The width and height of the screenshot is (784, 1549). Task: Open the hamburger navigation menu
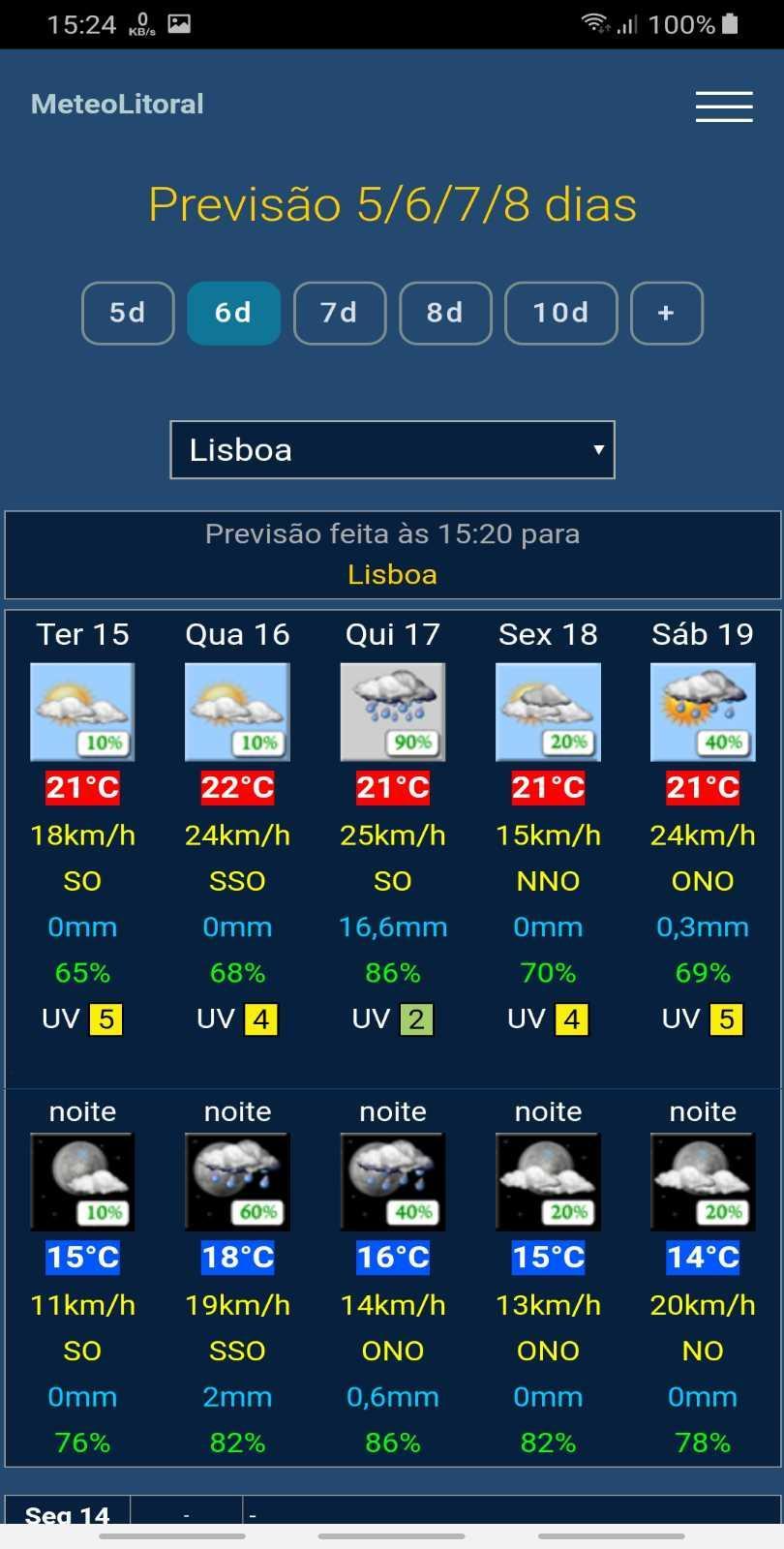pos(723,106)
